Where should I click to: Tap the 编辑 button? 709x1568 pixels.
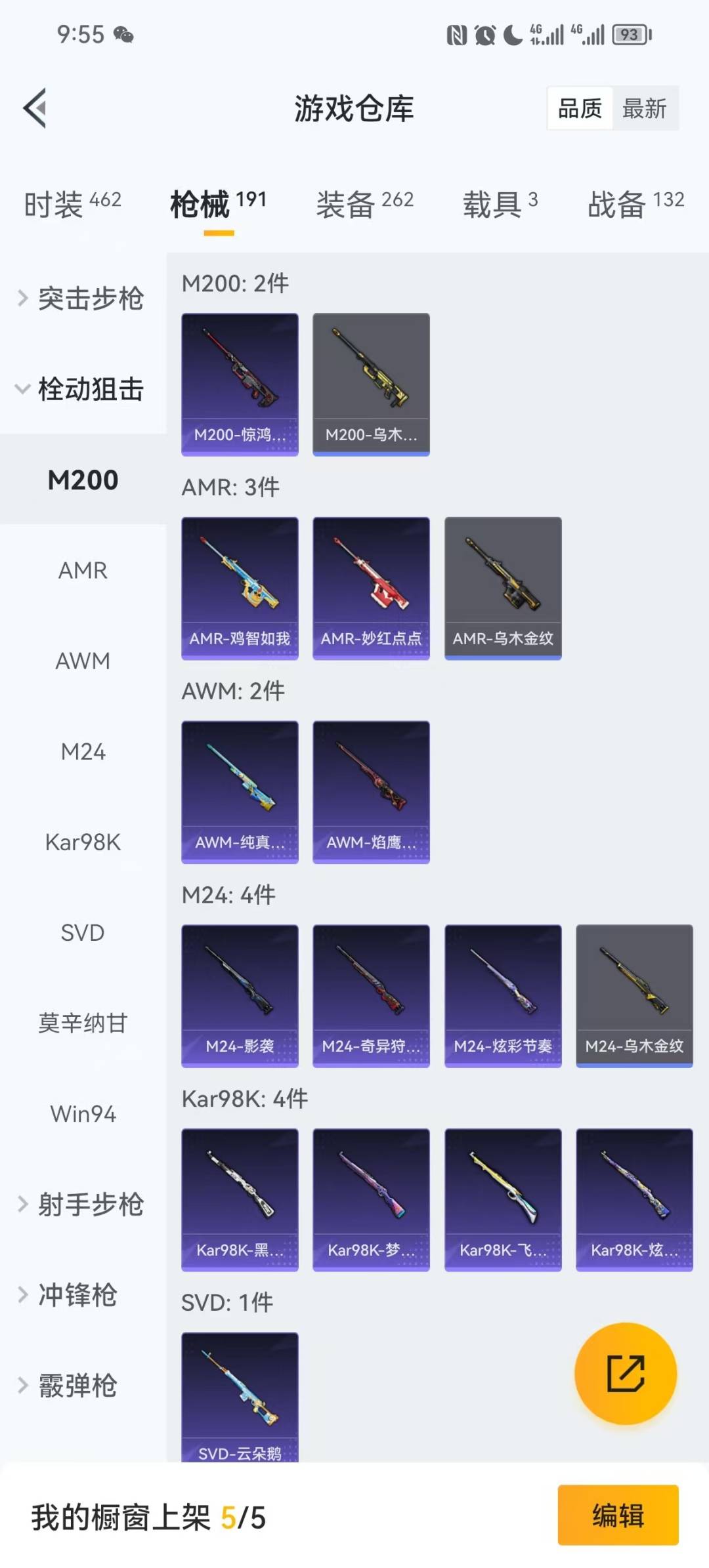[x=618, y=1516]
